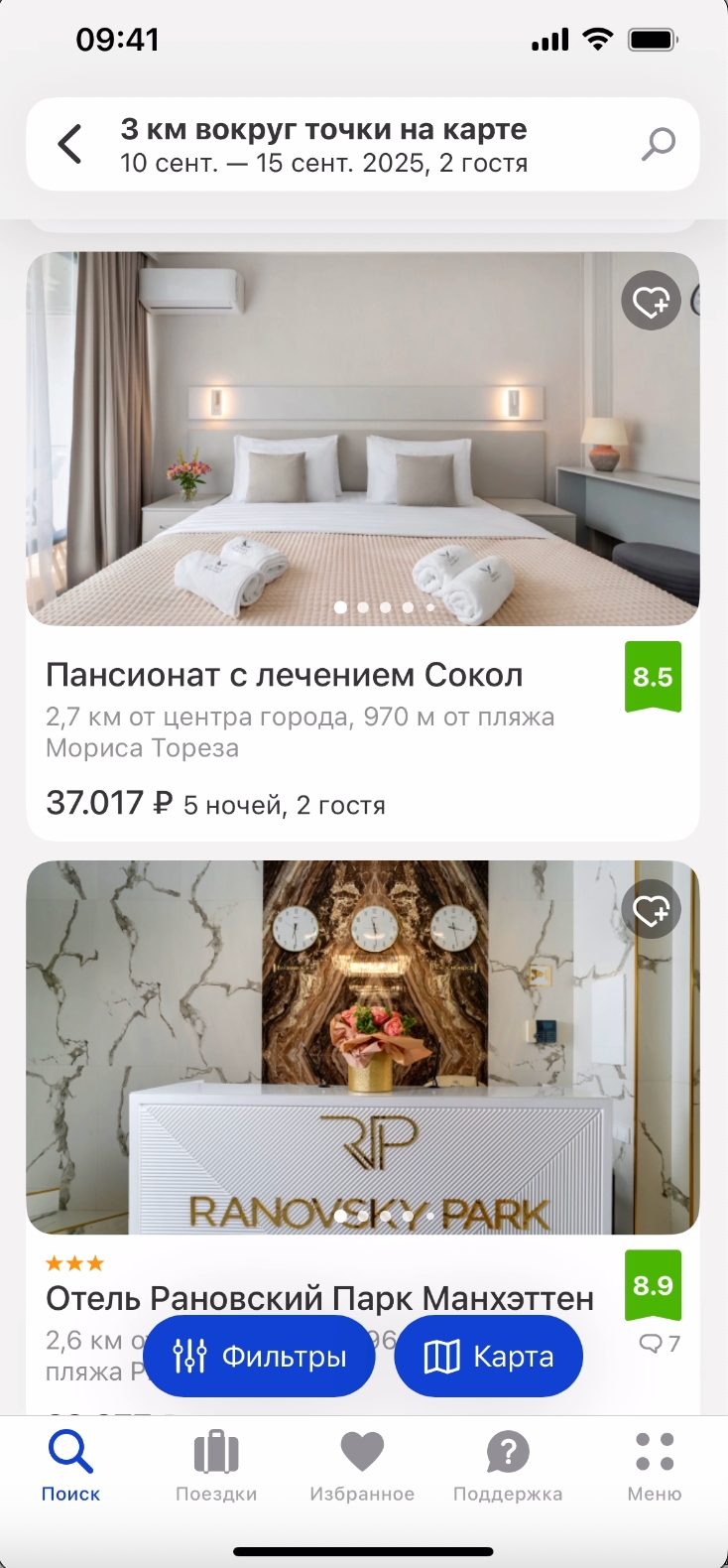
Task: Open the Поддержка tab
Action: [x=508, y=1467]
